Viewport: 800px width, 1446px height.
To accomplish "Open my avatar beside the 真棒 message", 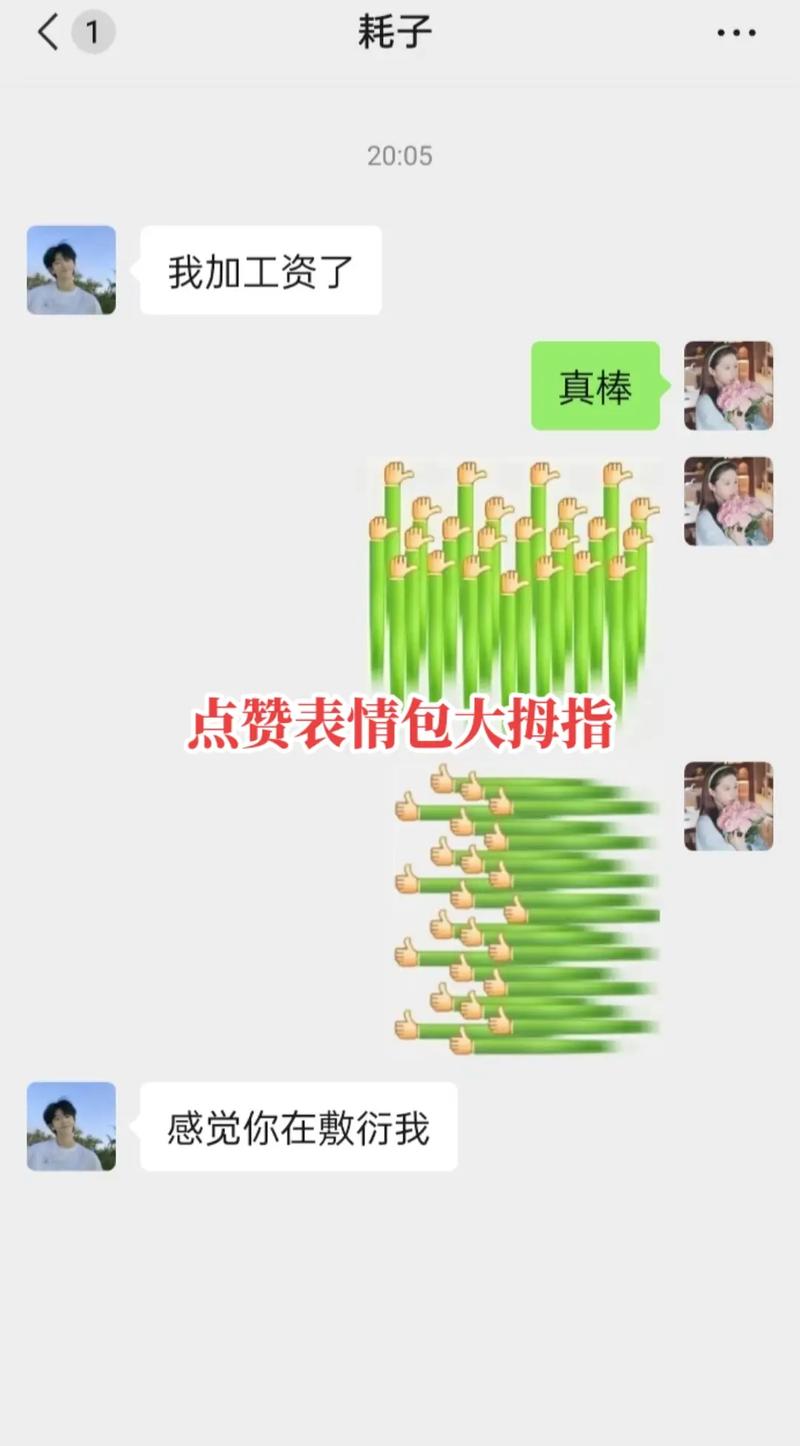I will [x=728, y=385].
